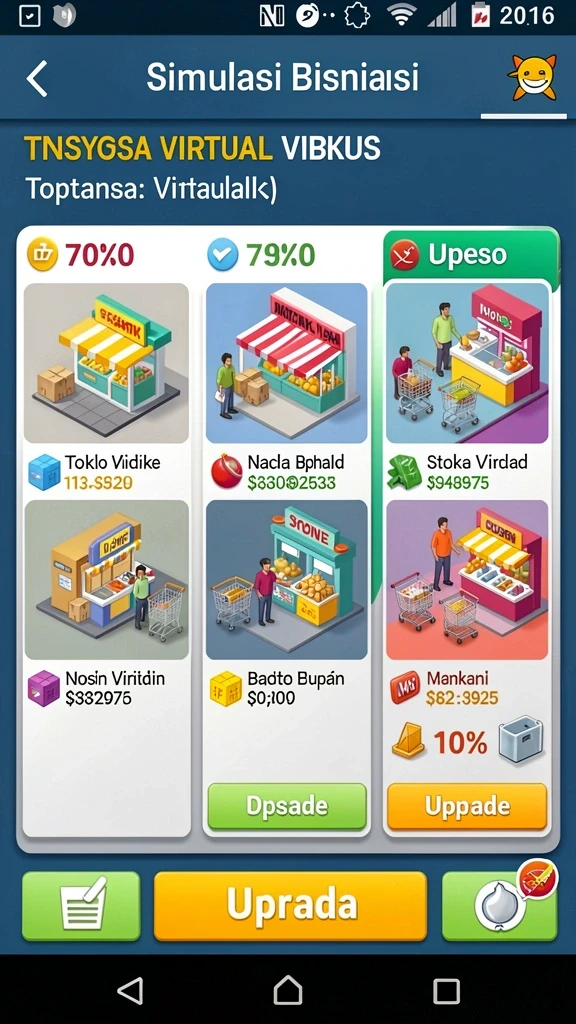The width and height of the screenshot is (576, 1024).
Task: Open the recent apps overview
Action: (447, 991)
